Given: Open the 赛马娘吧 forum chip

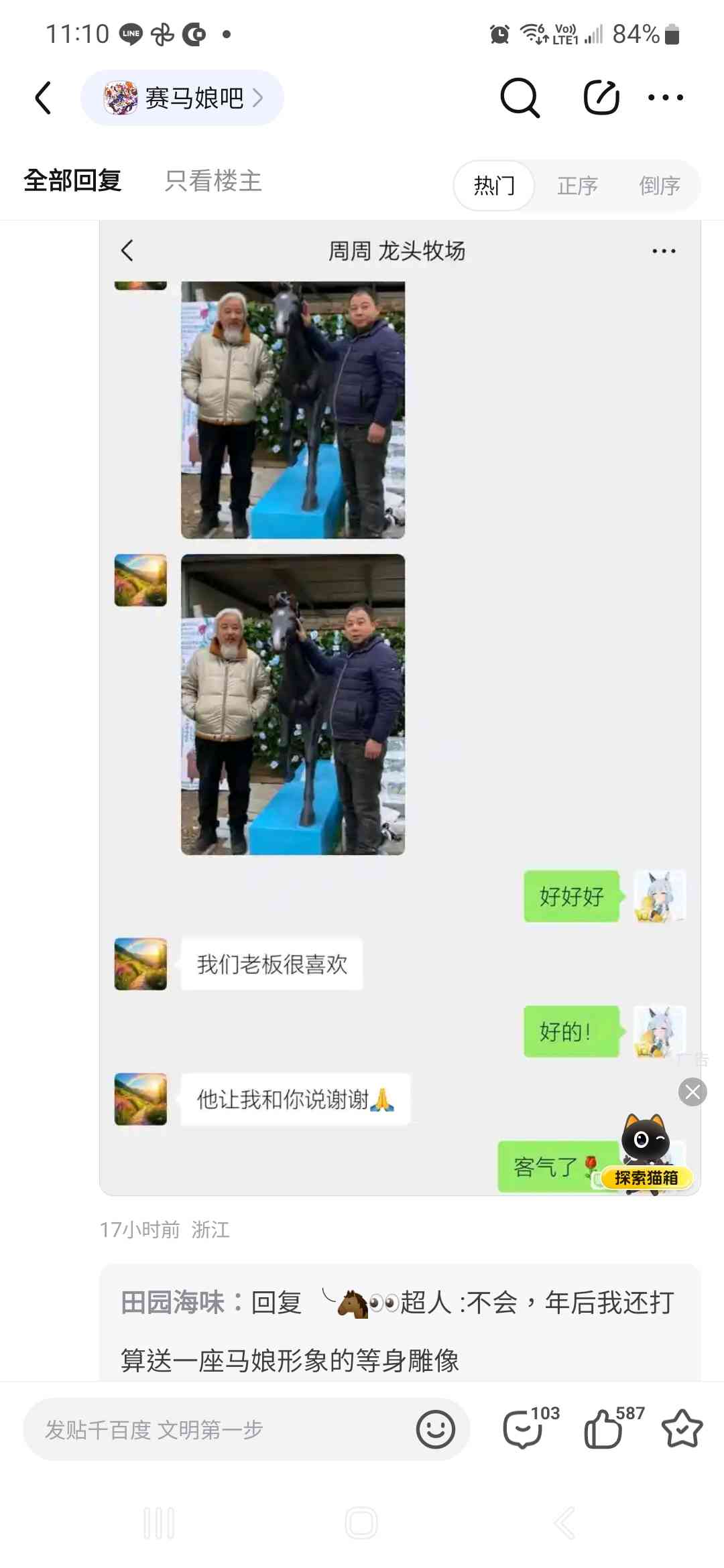Looking at the screenshot, I should (182, 98).
